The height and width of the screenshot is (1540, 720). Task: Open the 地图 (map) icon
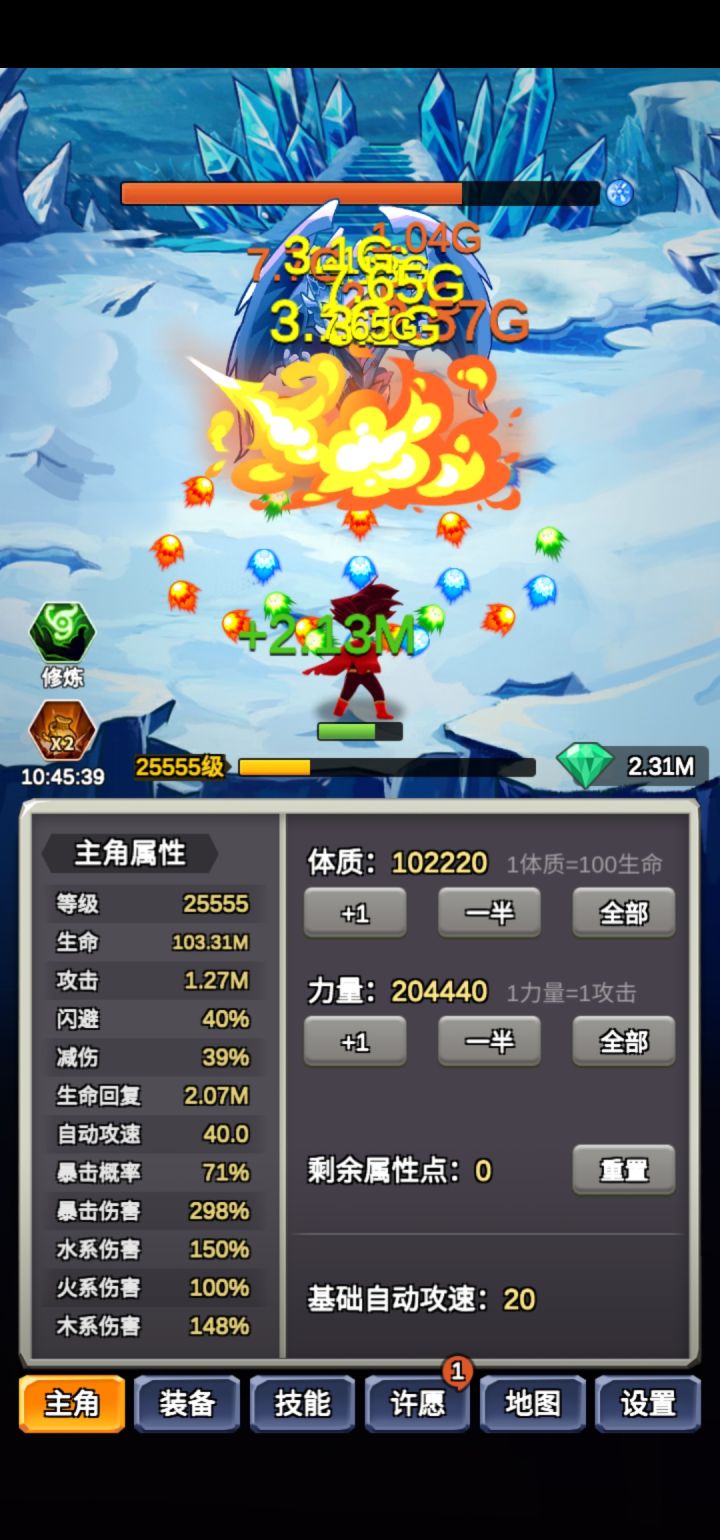pos(533,1403)
